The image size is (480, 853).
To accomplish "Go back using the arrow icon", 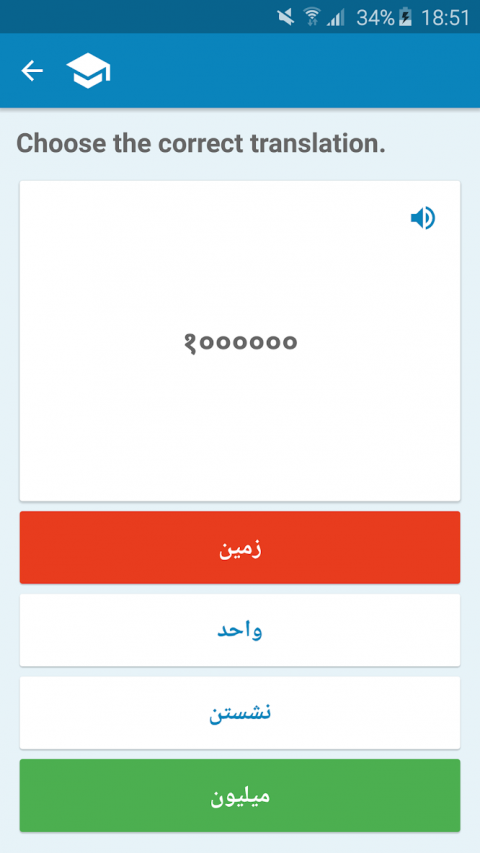I will [x=32, y=71].
